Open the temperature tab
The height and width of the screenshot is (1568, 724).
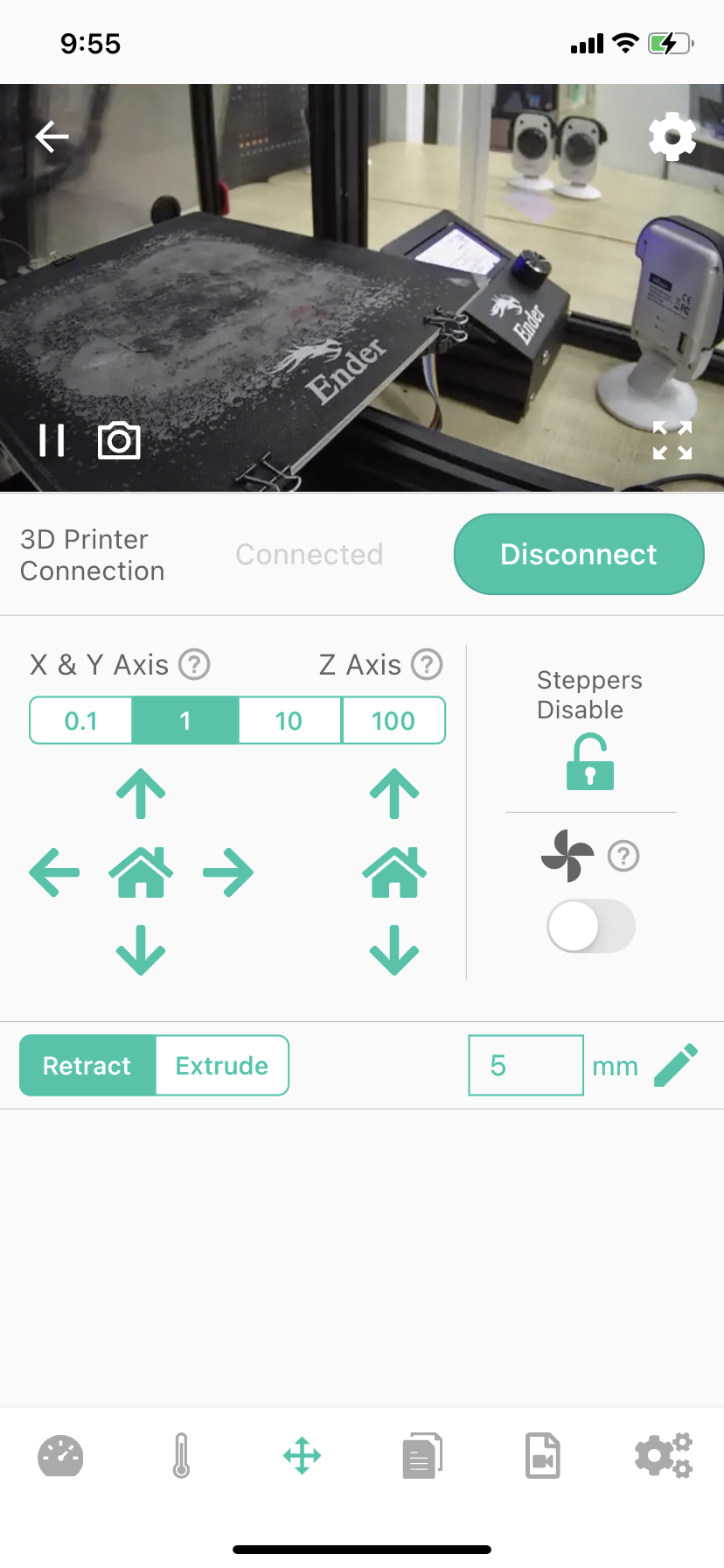[181, 1456]
